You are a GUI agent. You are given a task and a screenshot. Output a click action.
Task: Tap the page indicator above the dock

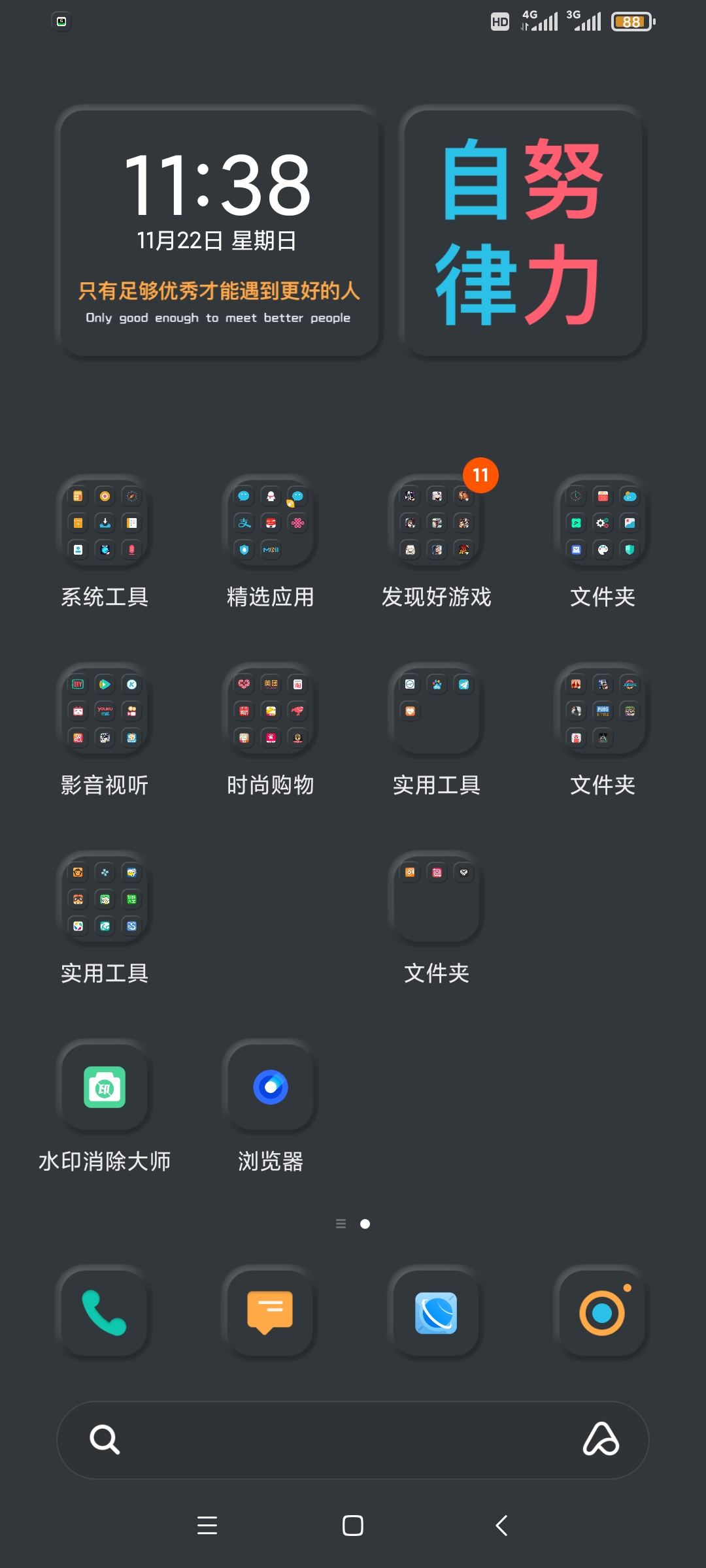(353, 1224)
